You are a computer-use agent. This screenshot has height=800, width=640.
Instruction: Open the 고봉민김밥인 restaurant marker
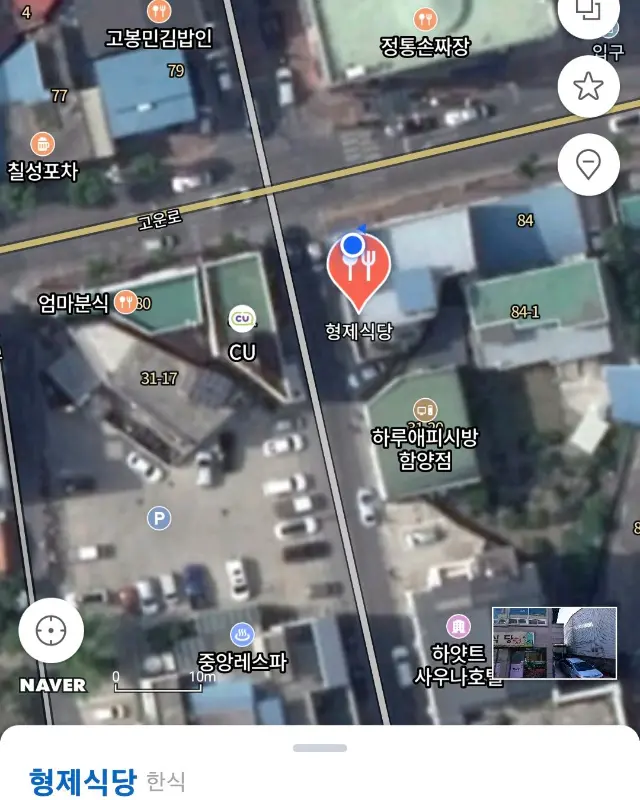coord(159,12)
